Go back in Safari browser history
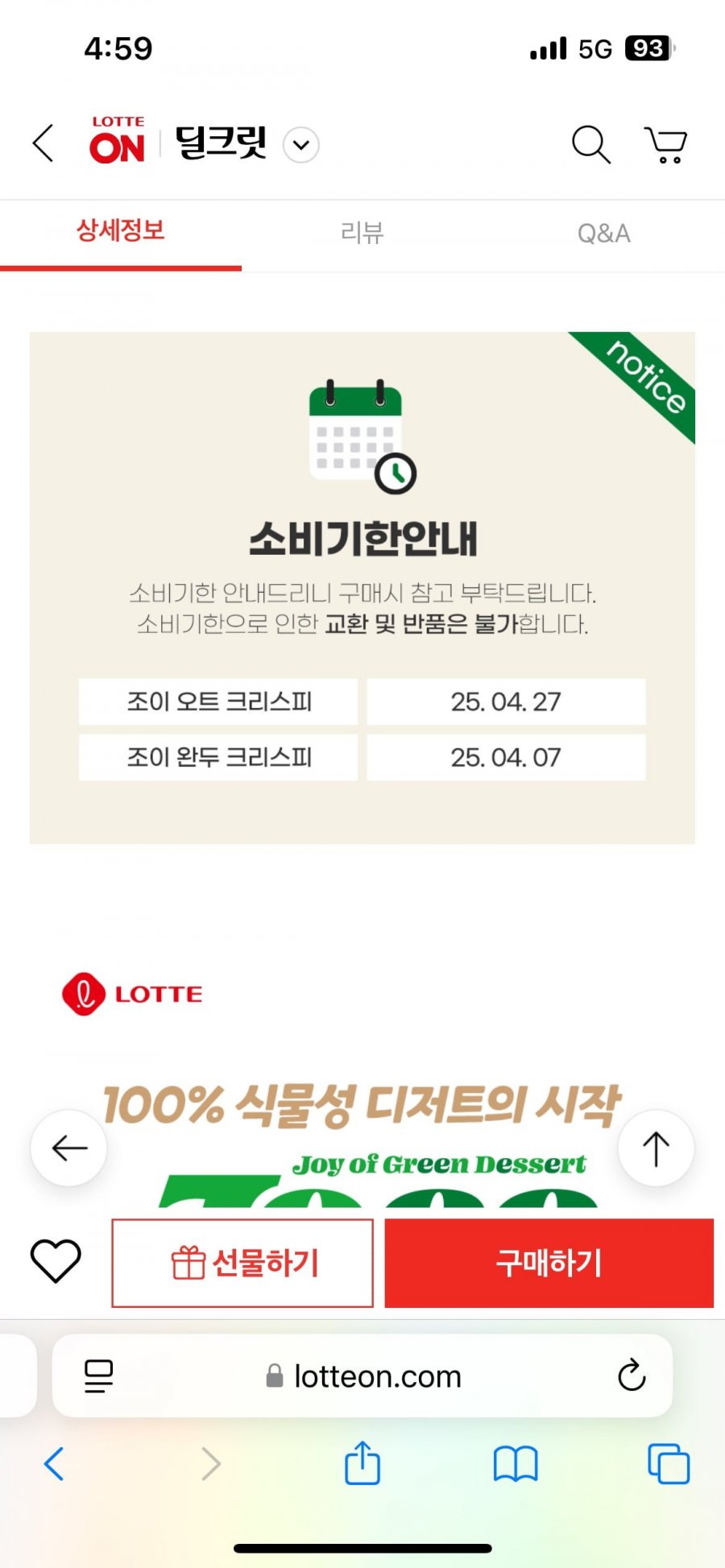This screenshot has width=725, height=1568. [x=54, y=1463]
